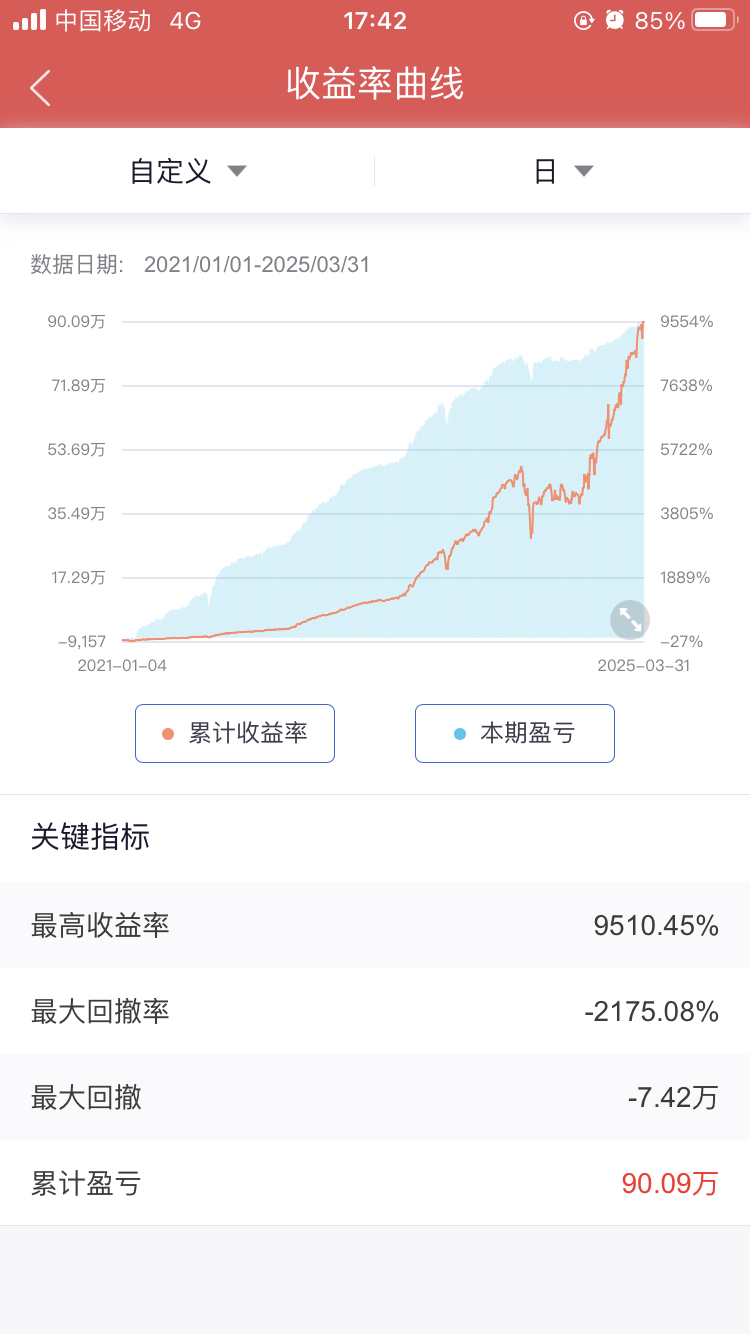This screenshot has width=750, height=1334.
Task: Tap the 最高收益率 row showing 9510.45%
Action: click(x=375, y=925)
